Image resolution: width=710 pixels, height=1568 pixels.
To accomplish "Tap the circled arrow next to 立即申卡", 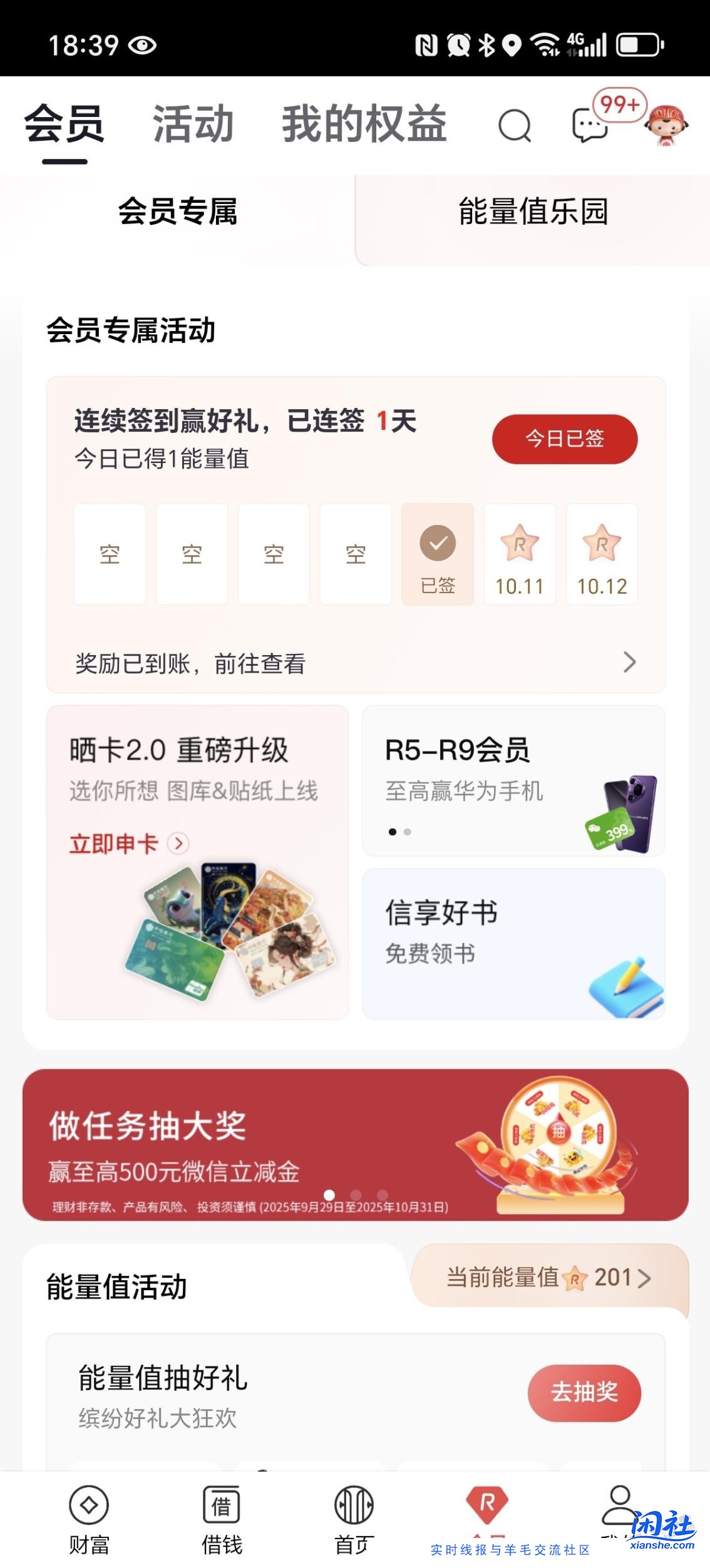I will [x=178, y=843].
